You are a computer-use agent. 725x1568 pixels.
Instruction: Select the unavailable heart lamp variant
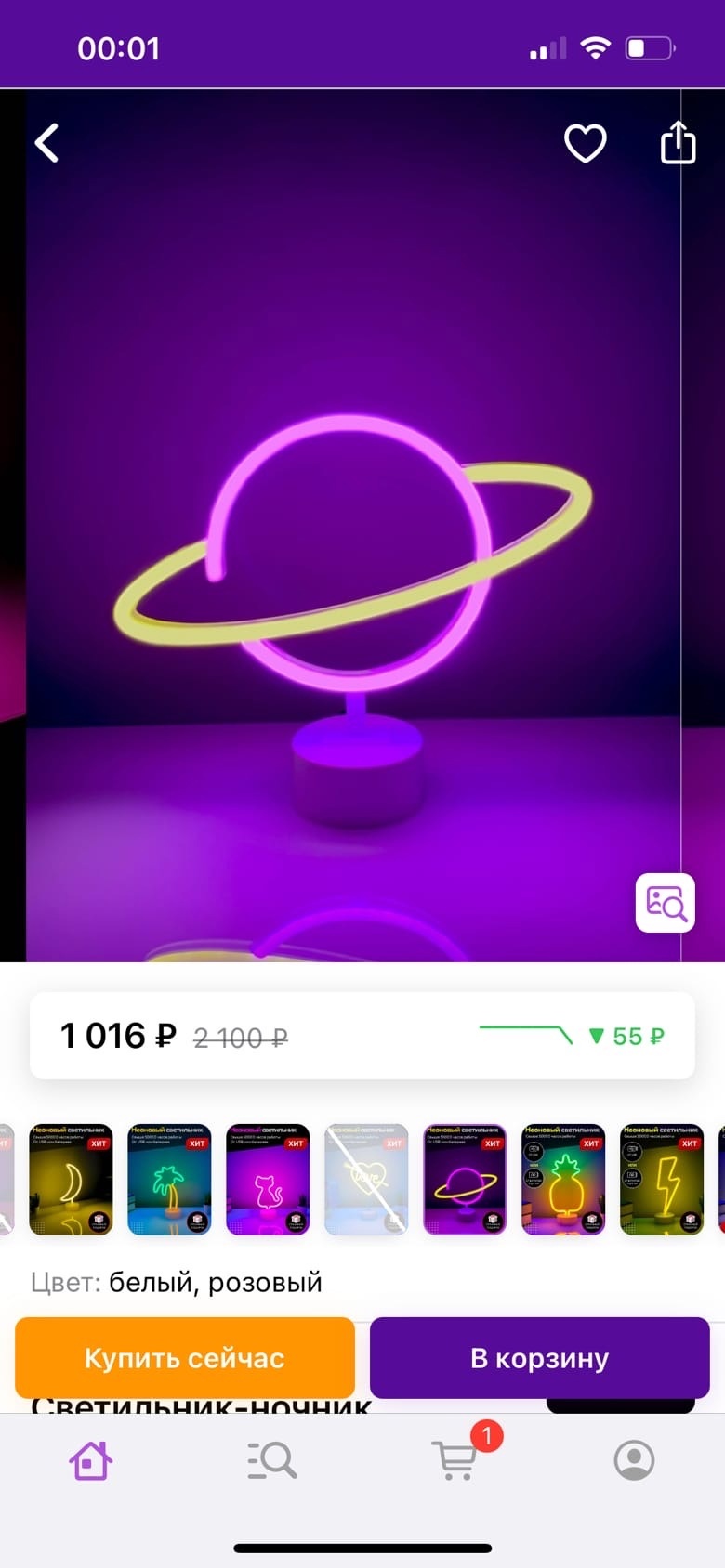click(366, 1180)
